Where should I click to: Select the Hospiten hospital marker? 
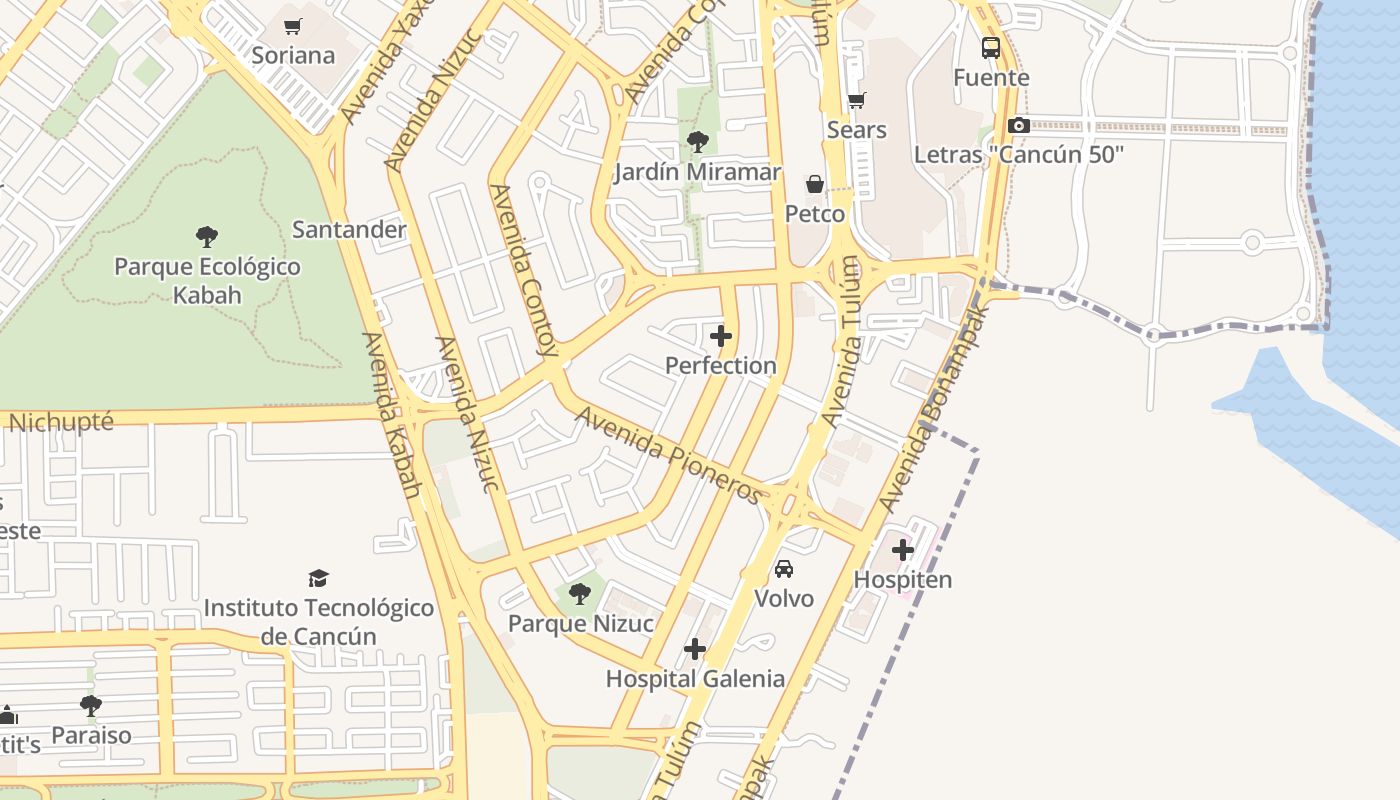pos(902,550)
